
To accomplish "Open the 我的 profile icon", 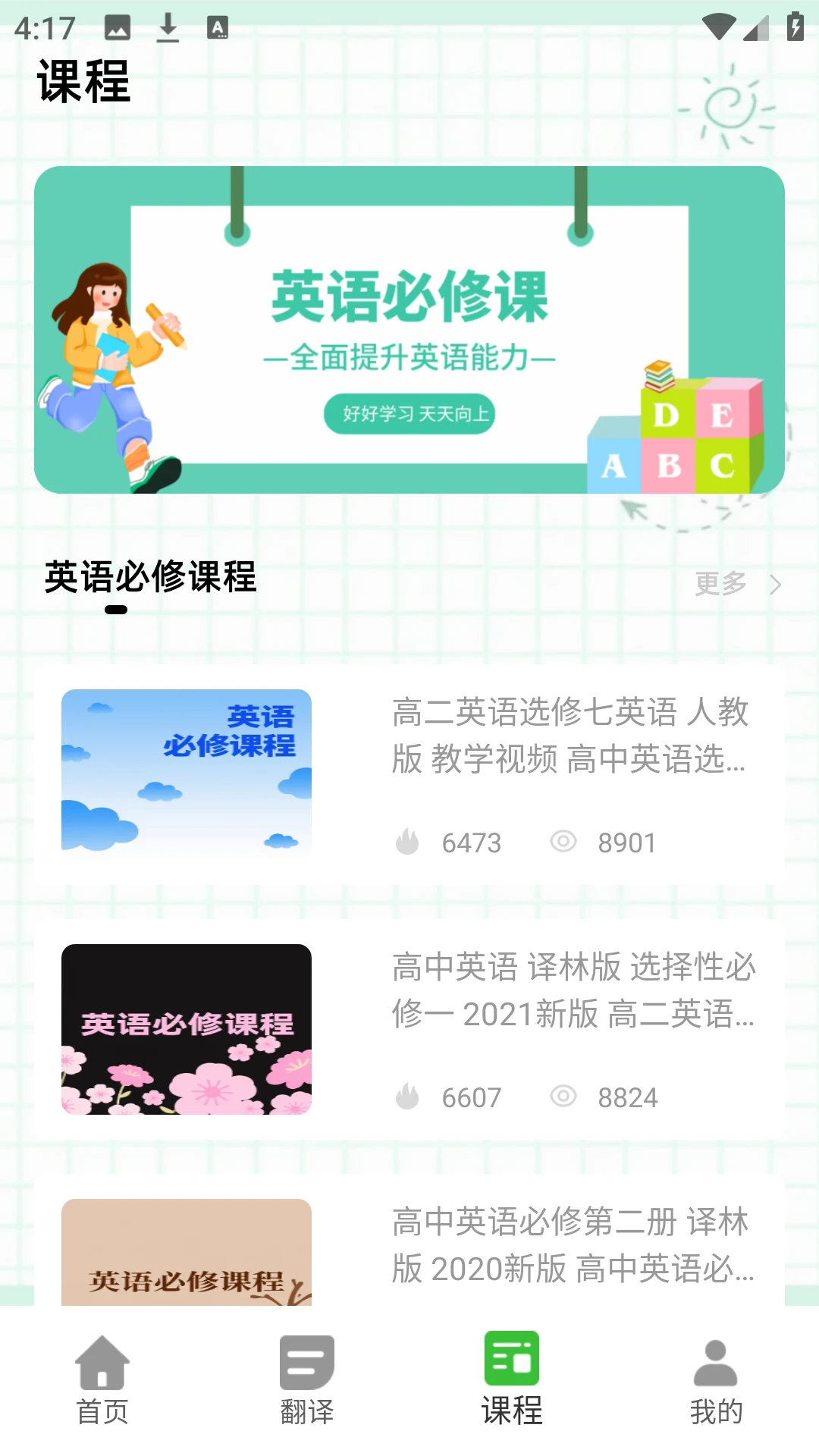I will click(715, 1361).
